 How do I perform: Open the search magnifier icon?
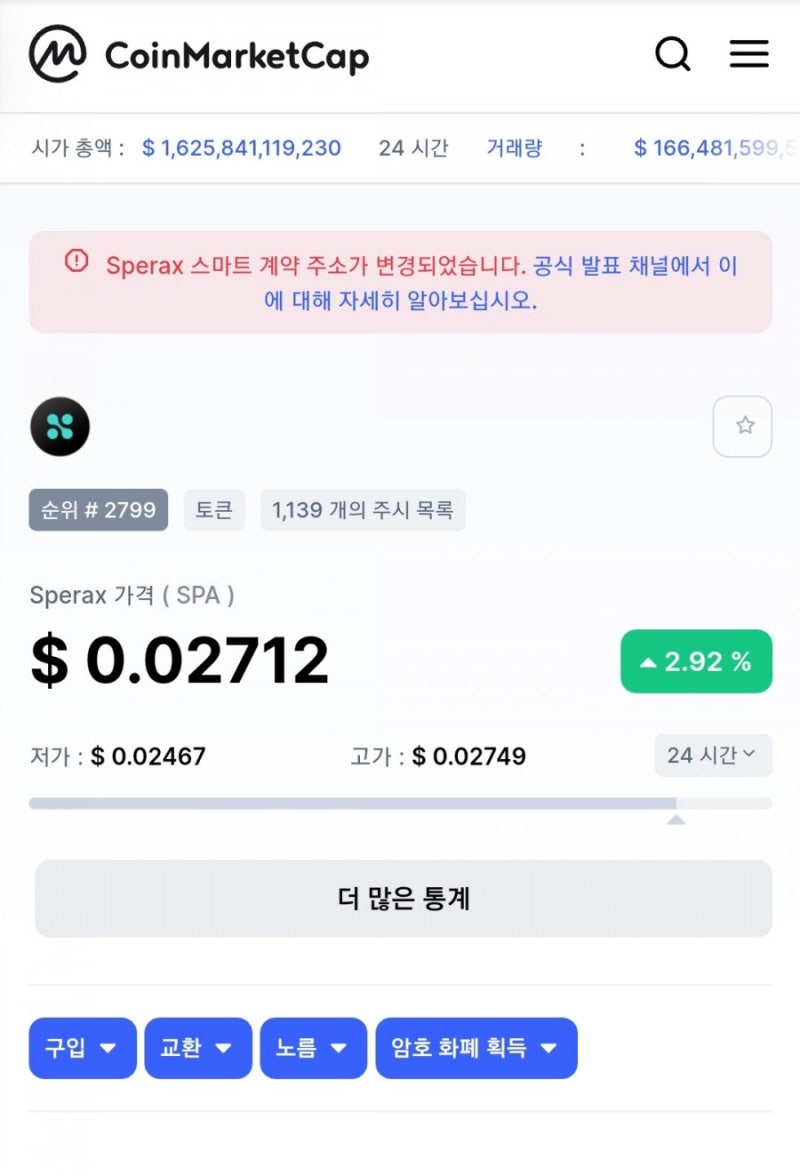[x=673, y=55]
